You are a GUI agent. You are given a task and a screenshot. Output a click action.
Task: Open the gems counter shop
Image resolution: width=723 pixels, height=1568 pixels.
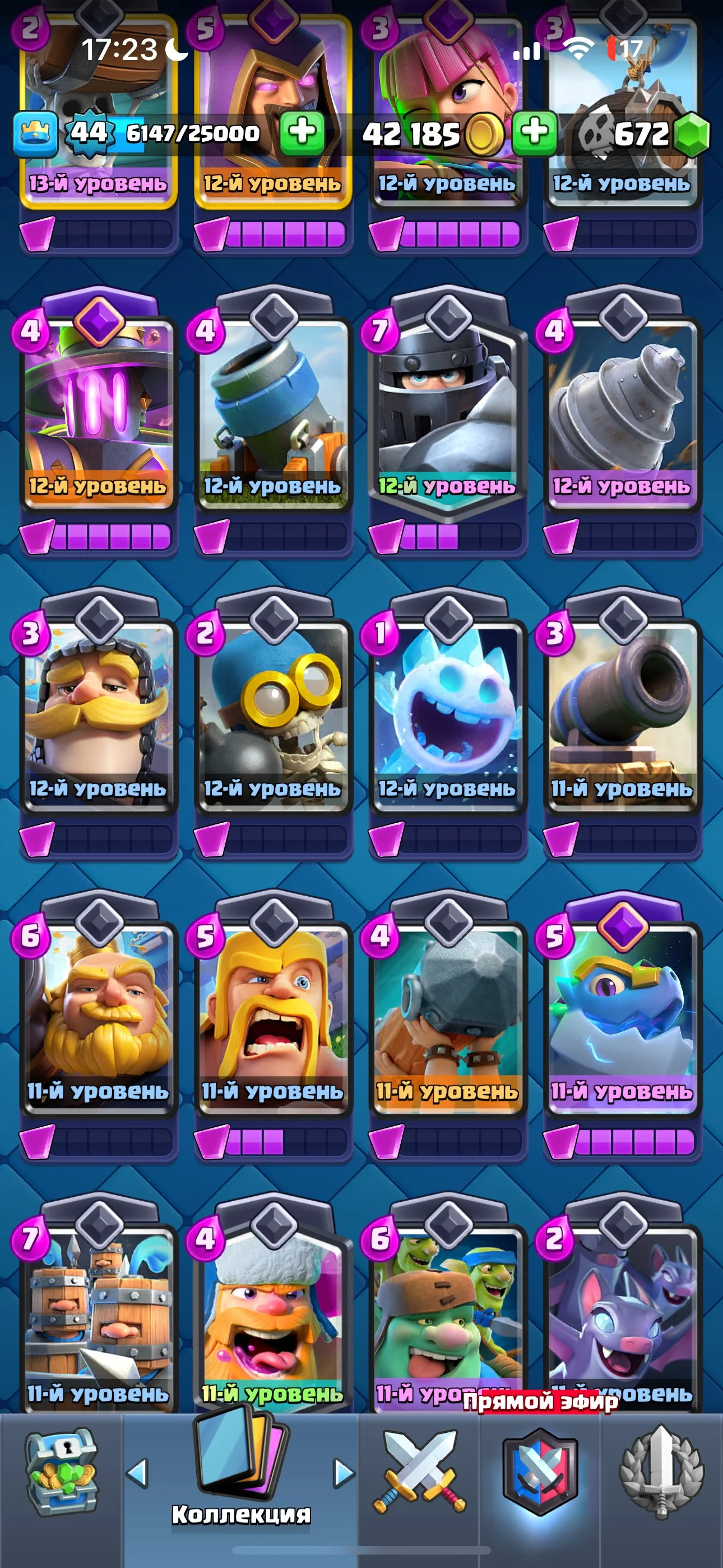coord(692,133)
